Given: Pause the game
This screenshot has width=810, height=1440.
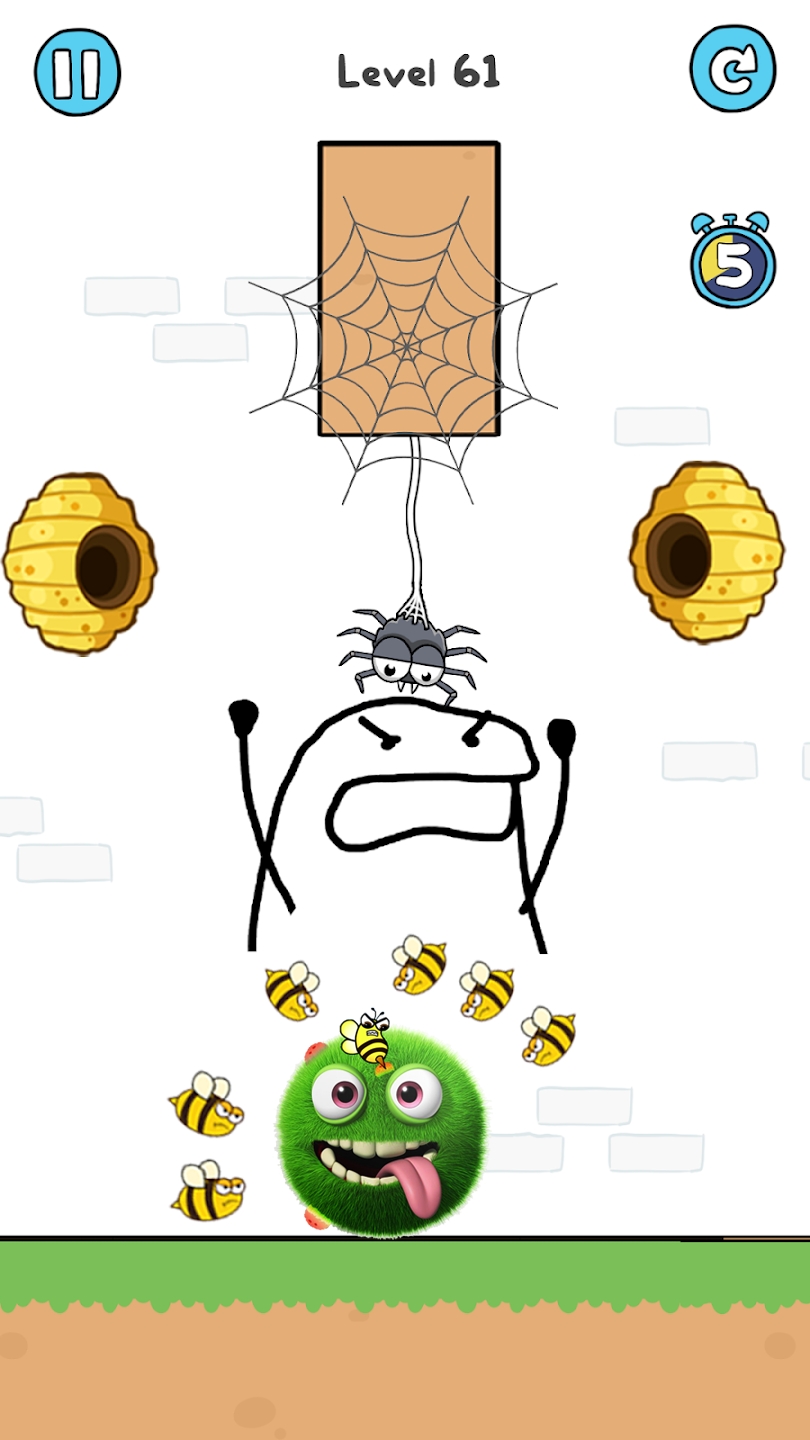Looking at the screenshot, I should (77, 72).
